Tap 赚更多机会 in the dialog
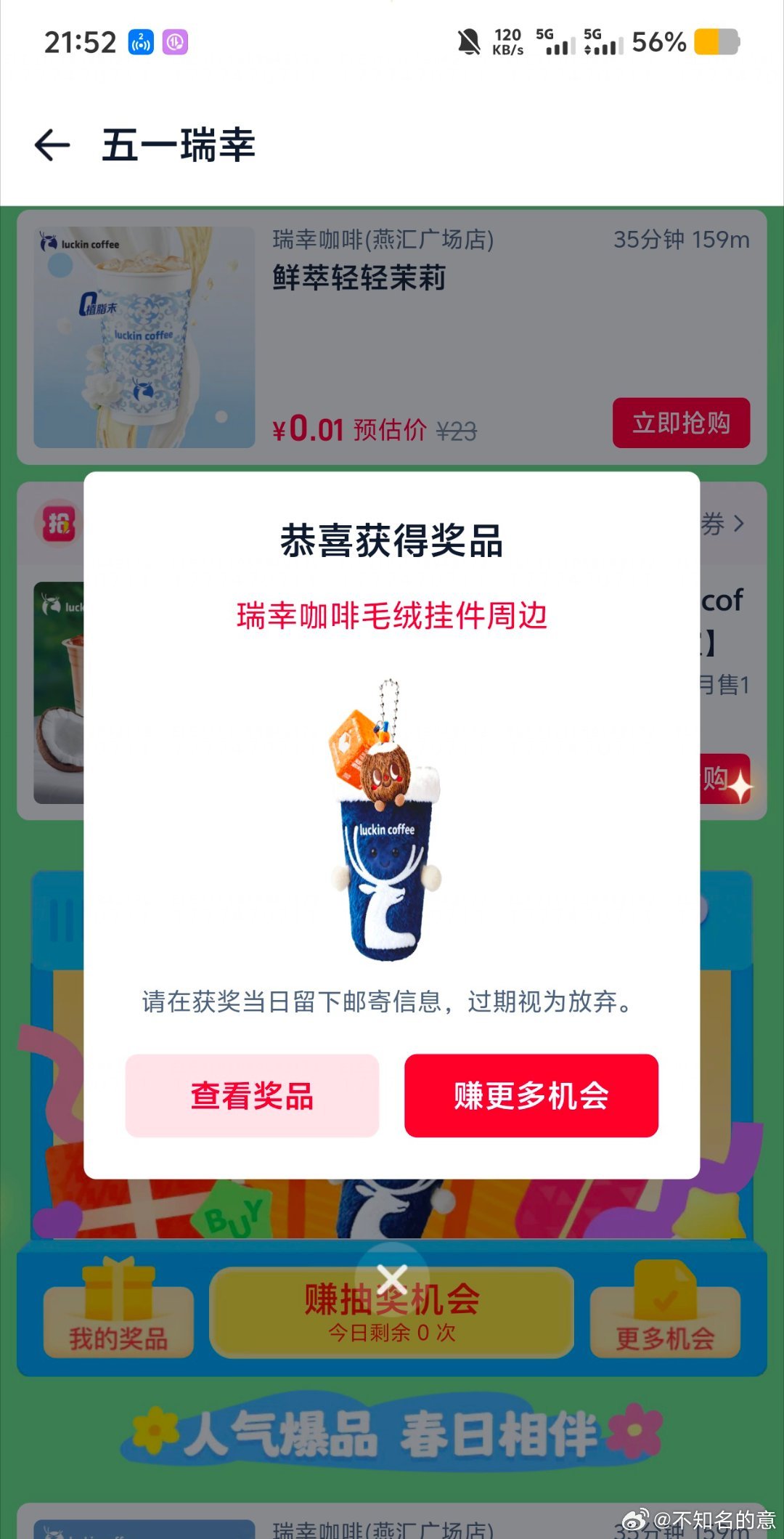 (x=531, y=1095)
